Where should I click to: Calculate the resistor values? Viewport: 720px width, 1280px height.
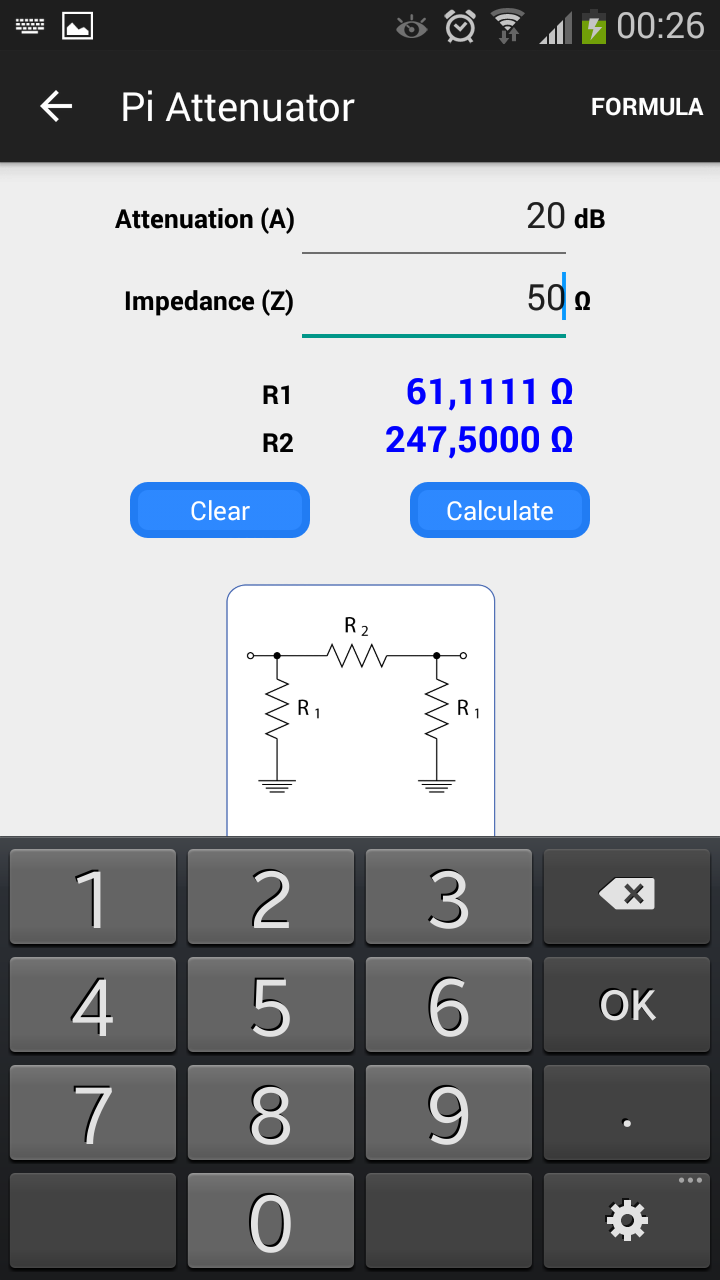[500, 510]
